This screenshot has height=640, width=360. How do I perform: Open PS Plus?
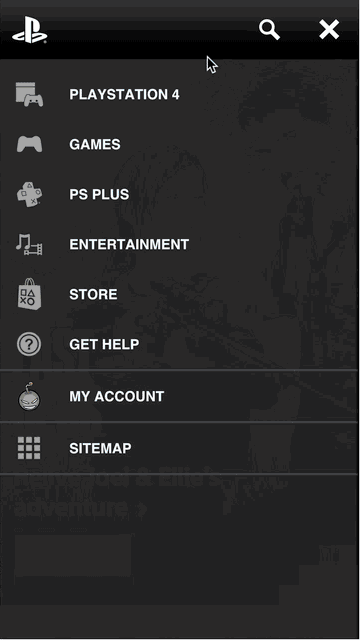180,194
